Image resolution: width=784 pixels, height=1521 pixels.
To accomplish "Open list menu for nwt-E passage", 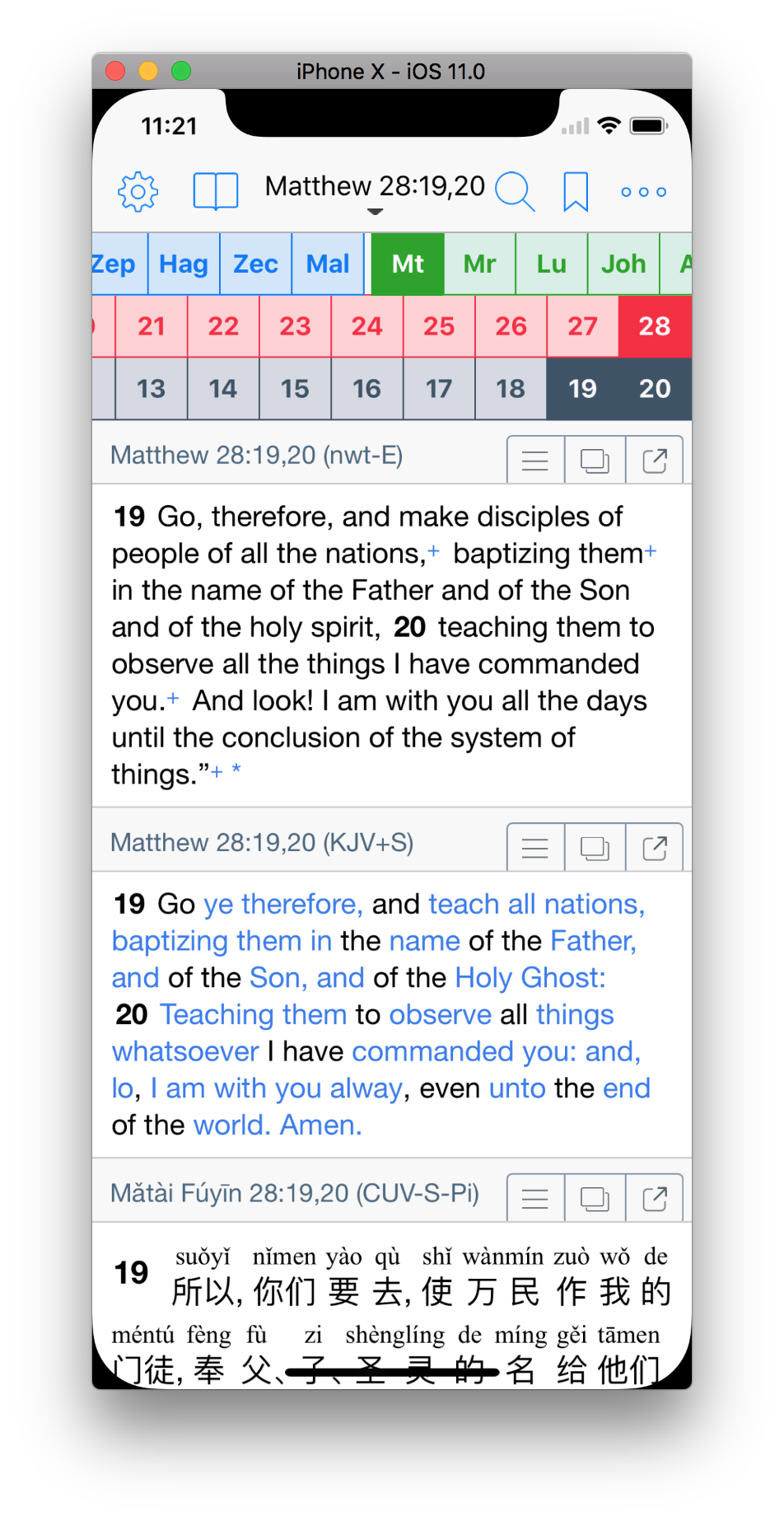I will coord(535,461).
